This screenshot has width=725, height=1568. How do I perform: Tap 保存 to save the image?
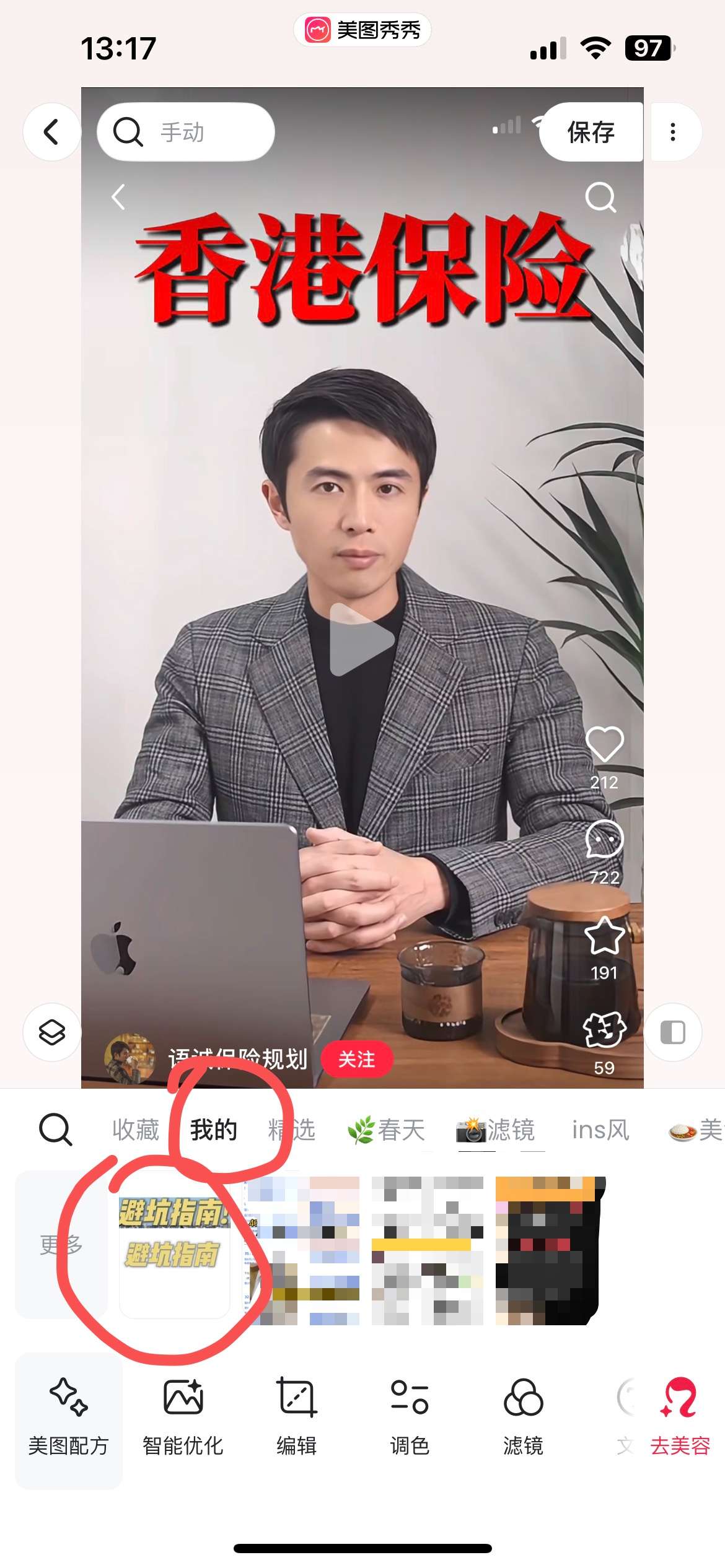[x=591, y=132]
